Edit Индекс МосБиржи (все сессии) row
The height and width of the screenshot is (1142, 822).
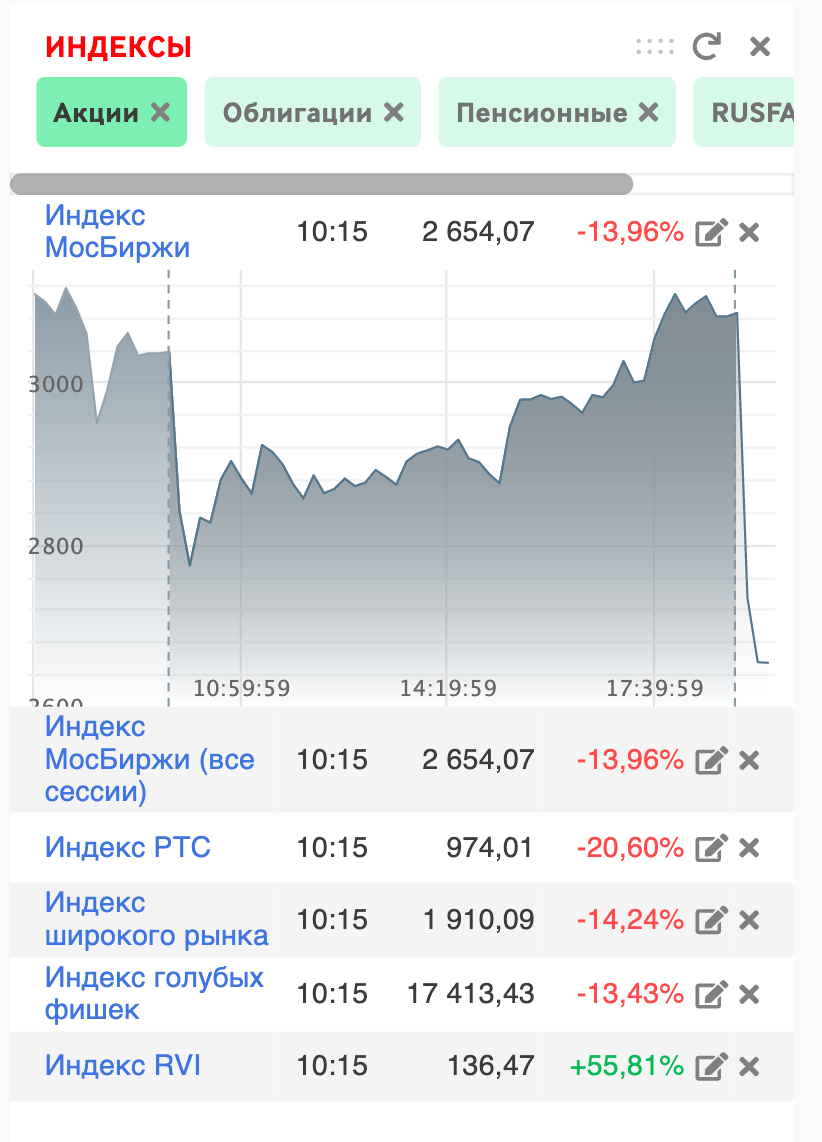(x=710, y=761)
